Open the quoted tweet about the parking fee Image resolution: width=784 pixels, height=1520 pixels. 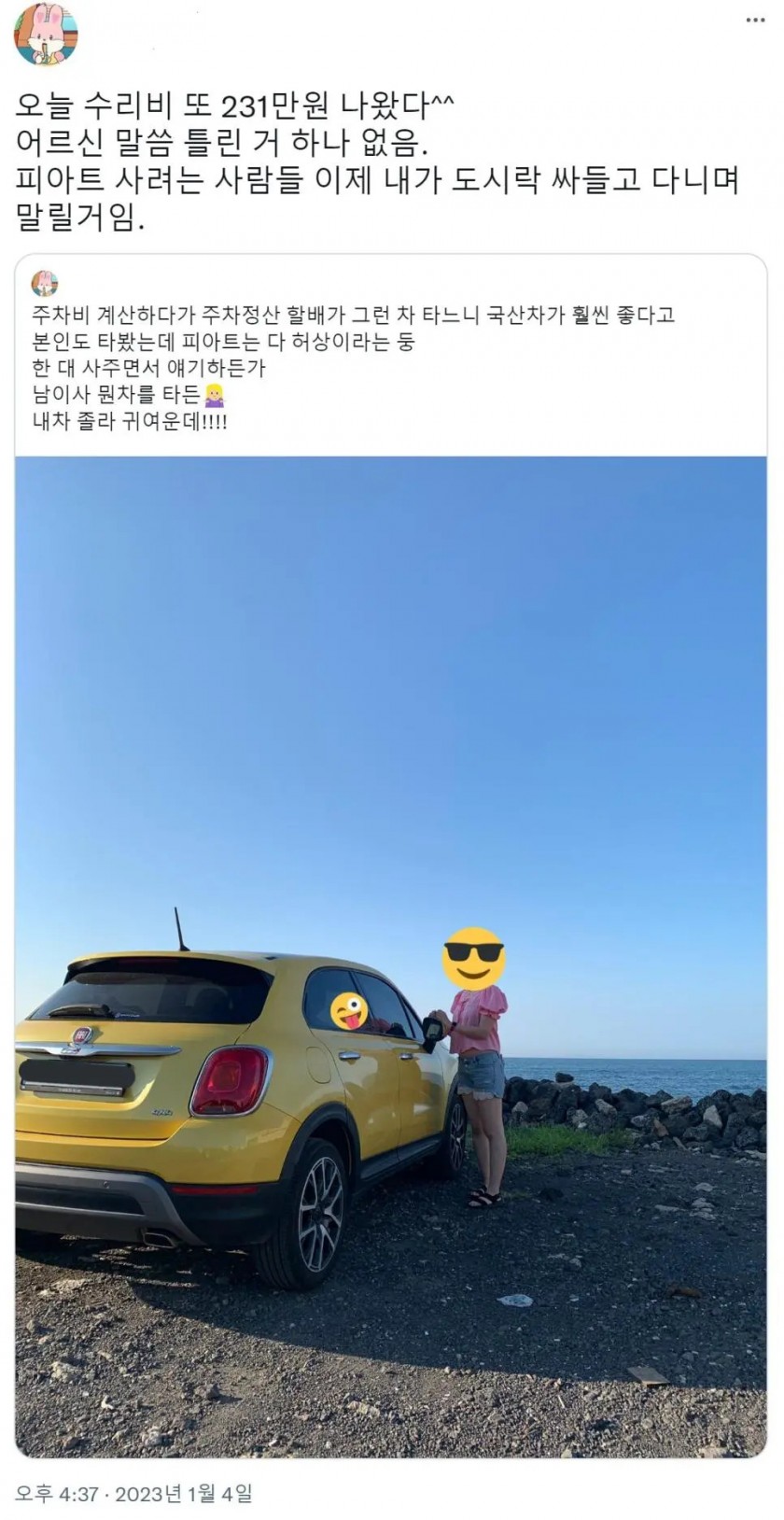[x=391, y=355]
